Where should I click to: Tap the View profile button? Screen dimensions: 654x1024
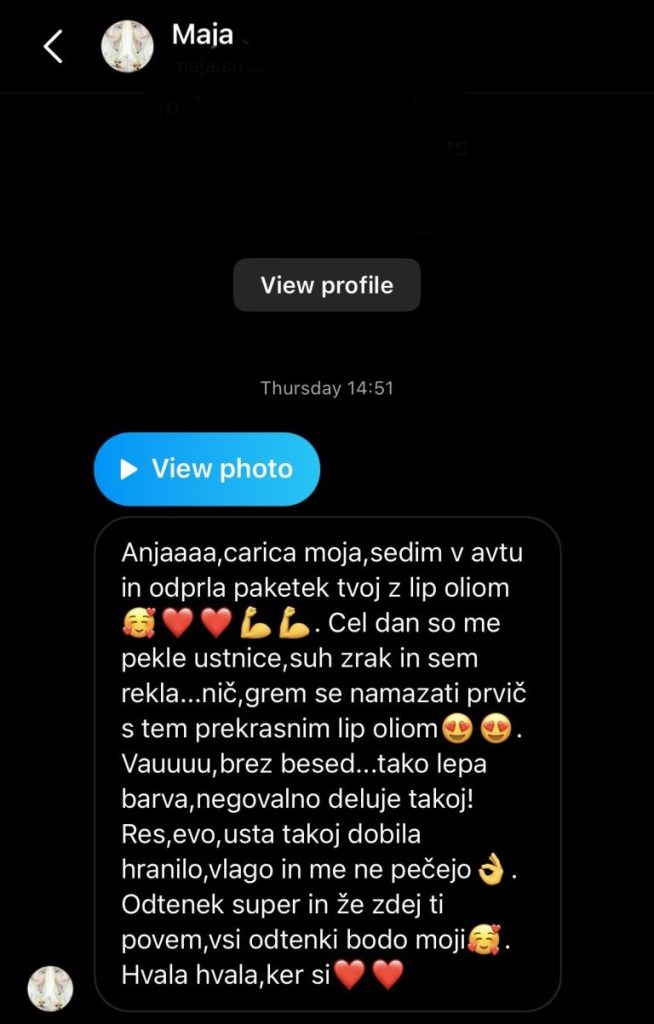(x=327, y=285)
